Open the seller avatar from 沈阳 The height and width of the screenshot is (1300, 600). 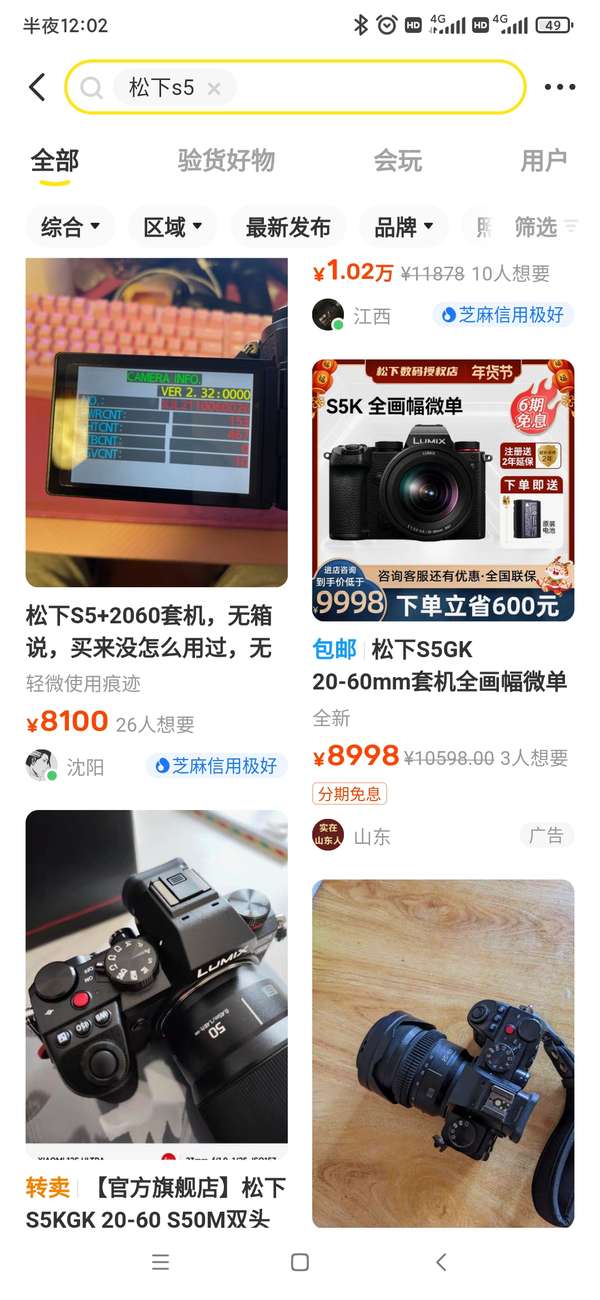41,765
